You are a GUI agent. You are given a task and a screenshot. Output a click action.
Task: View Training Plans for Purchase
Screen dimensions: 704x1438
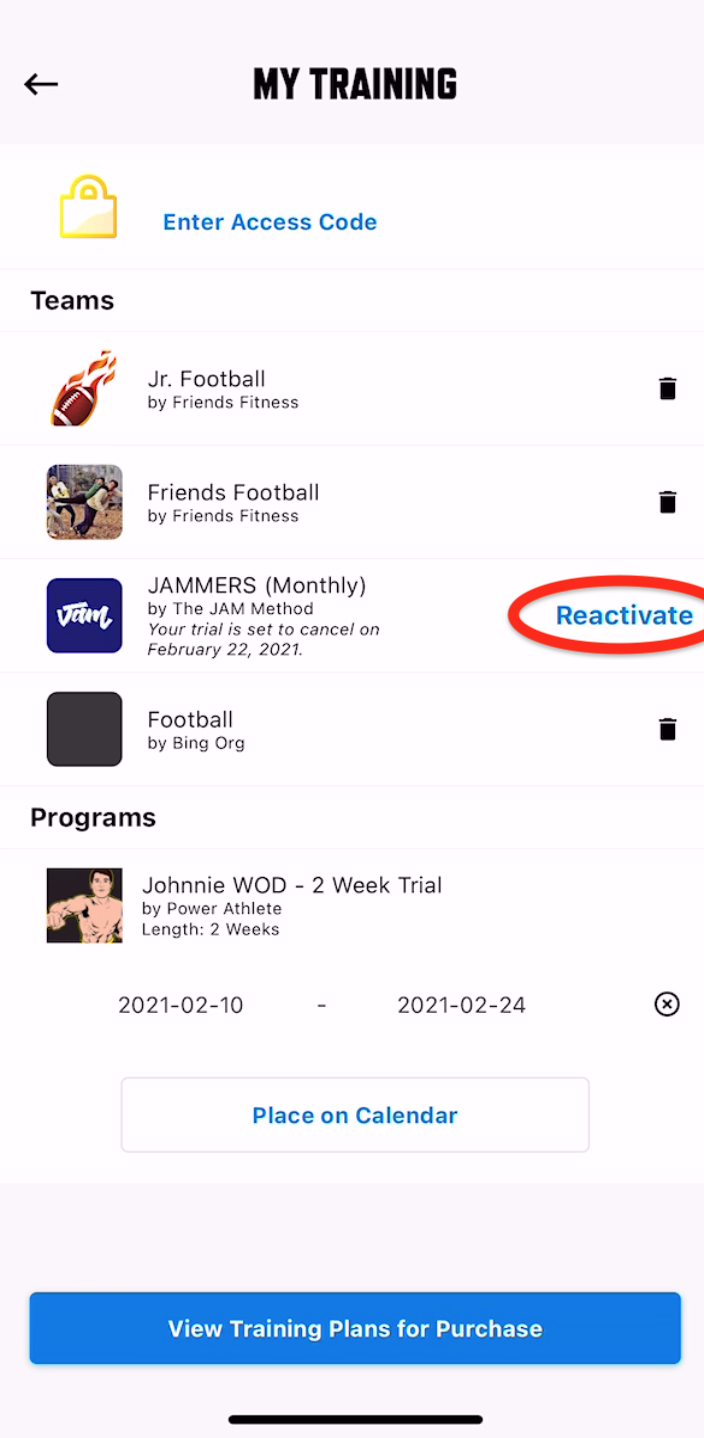(x=355, y=1328)
